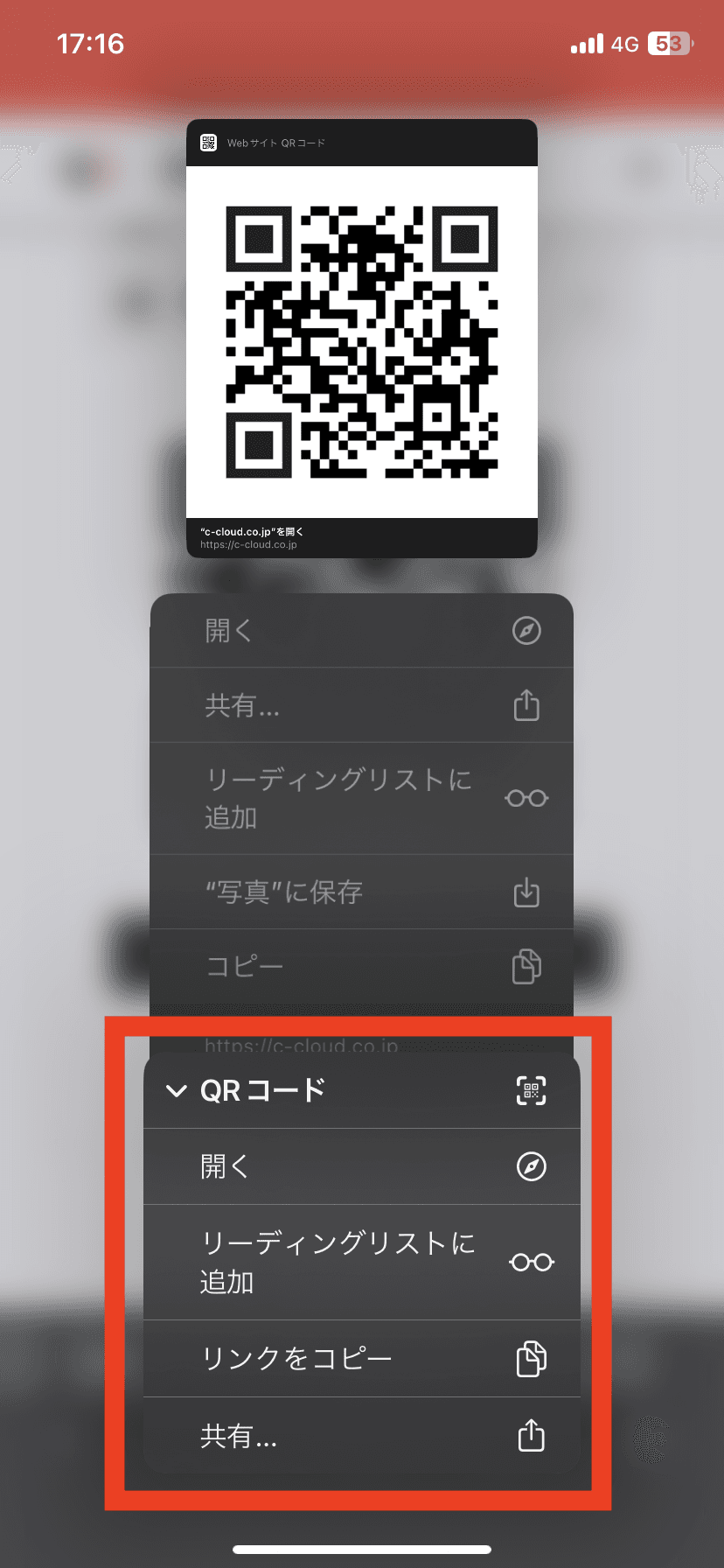Tap the small QR icon in Webサイト QRコード header
The height and width of the screenshot is (1568, 724).
tap(209, 143)
